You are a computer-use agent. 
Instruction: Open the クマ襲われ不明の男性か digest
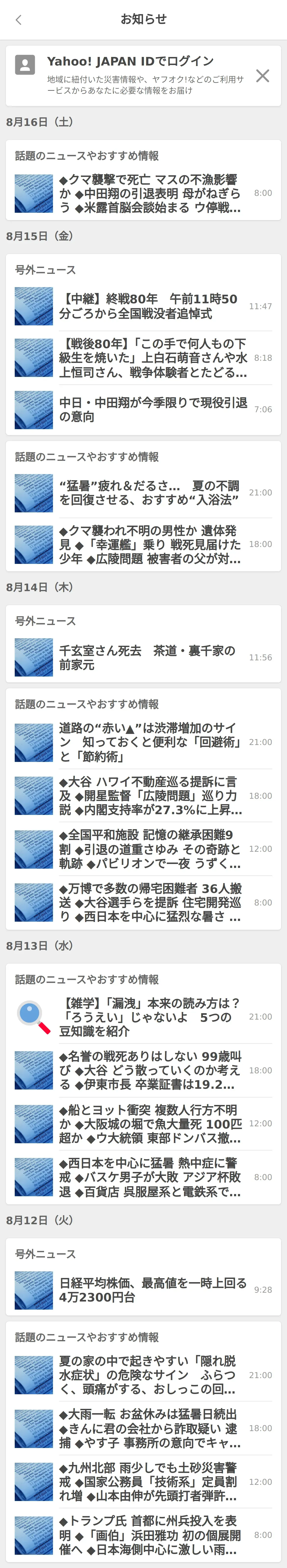tap(150, 544)
